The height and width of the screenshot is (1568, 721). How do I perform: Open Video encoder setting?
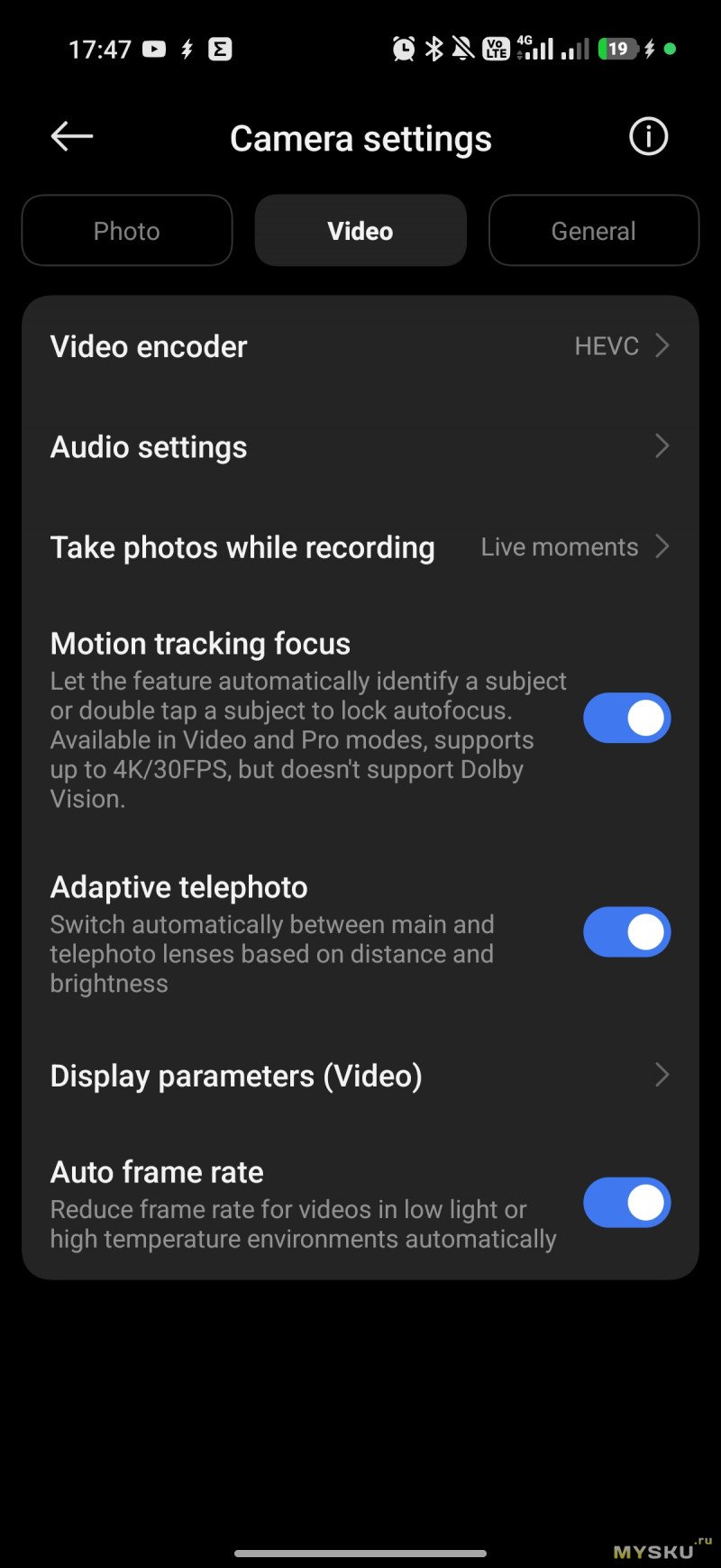(360, 346)
